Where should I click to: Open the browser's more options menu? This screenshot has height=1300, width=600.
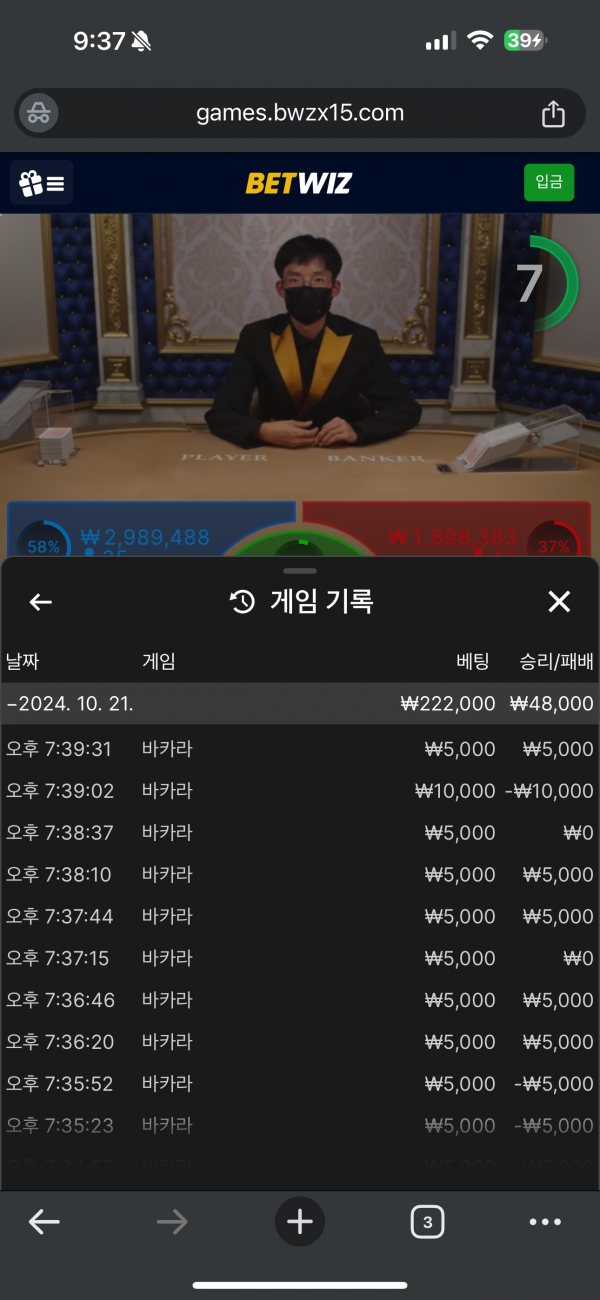[x=545, y=1222]
